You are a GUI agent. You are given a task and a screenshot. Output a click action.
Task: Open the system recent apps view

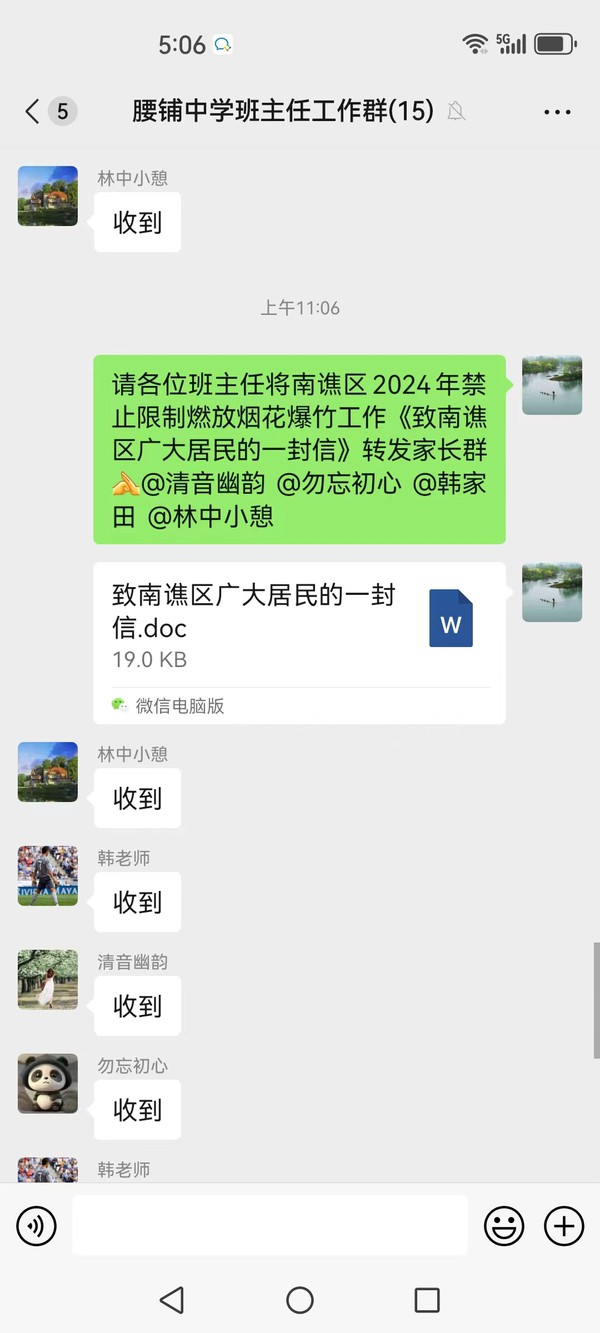(427, 1299)
